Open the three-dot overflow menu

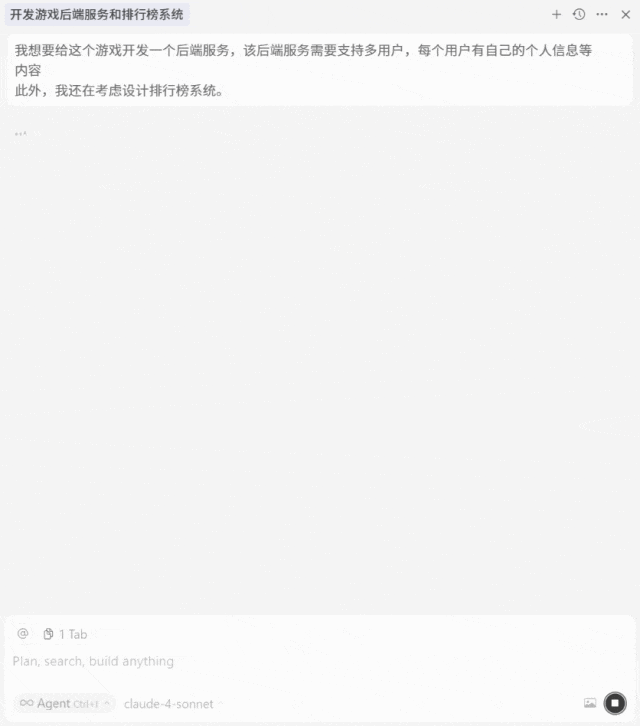602,15
